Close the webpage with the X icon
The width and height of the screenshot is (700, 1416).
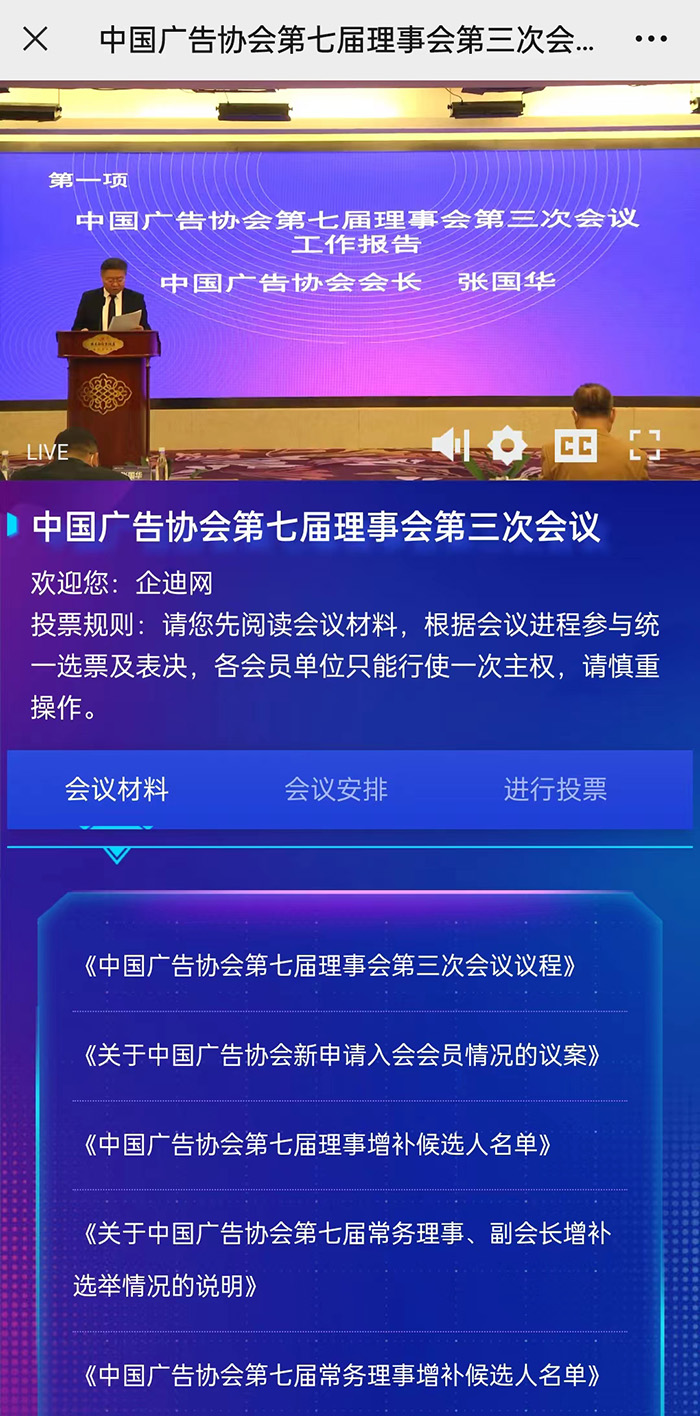click(35, 39)
